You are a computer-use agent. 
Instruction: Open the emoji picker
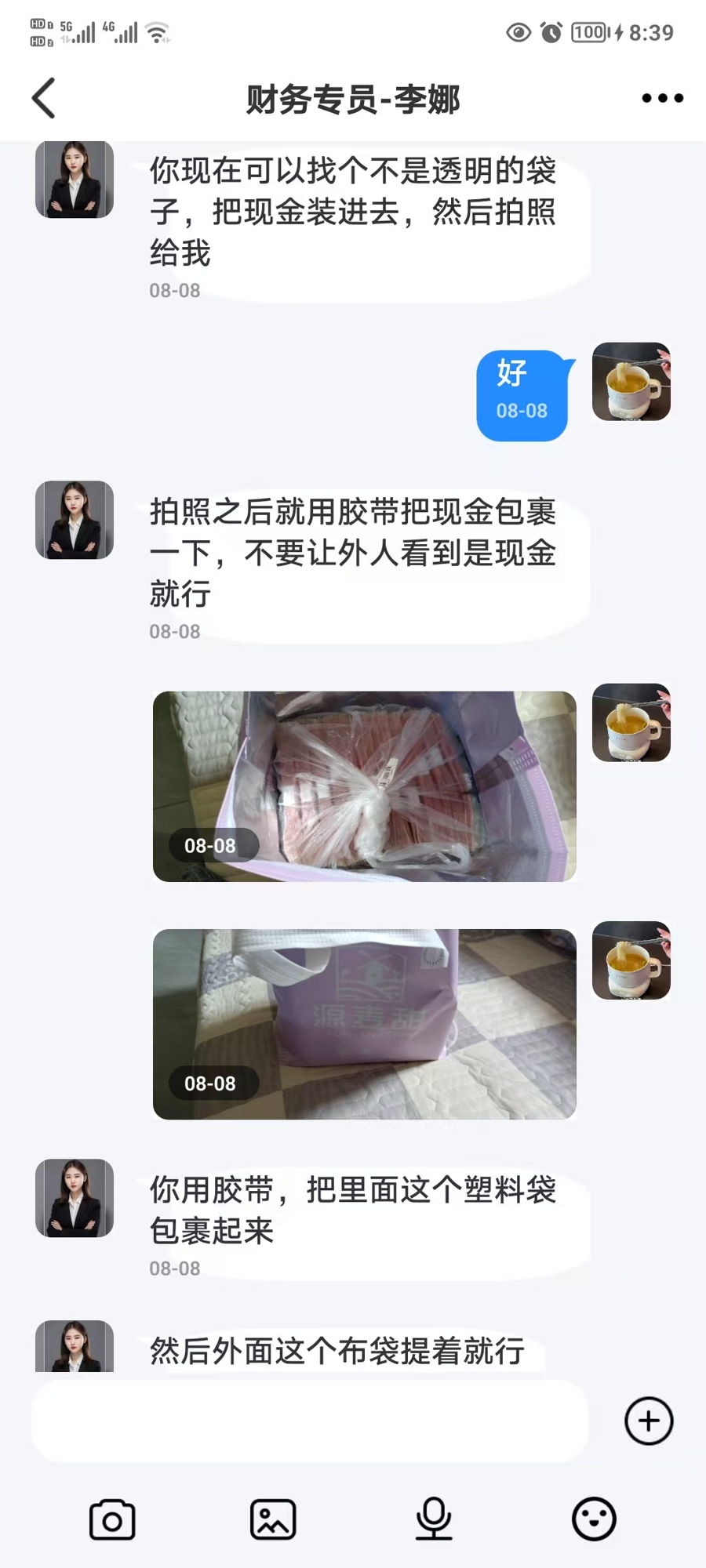pos(594,1519)
